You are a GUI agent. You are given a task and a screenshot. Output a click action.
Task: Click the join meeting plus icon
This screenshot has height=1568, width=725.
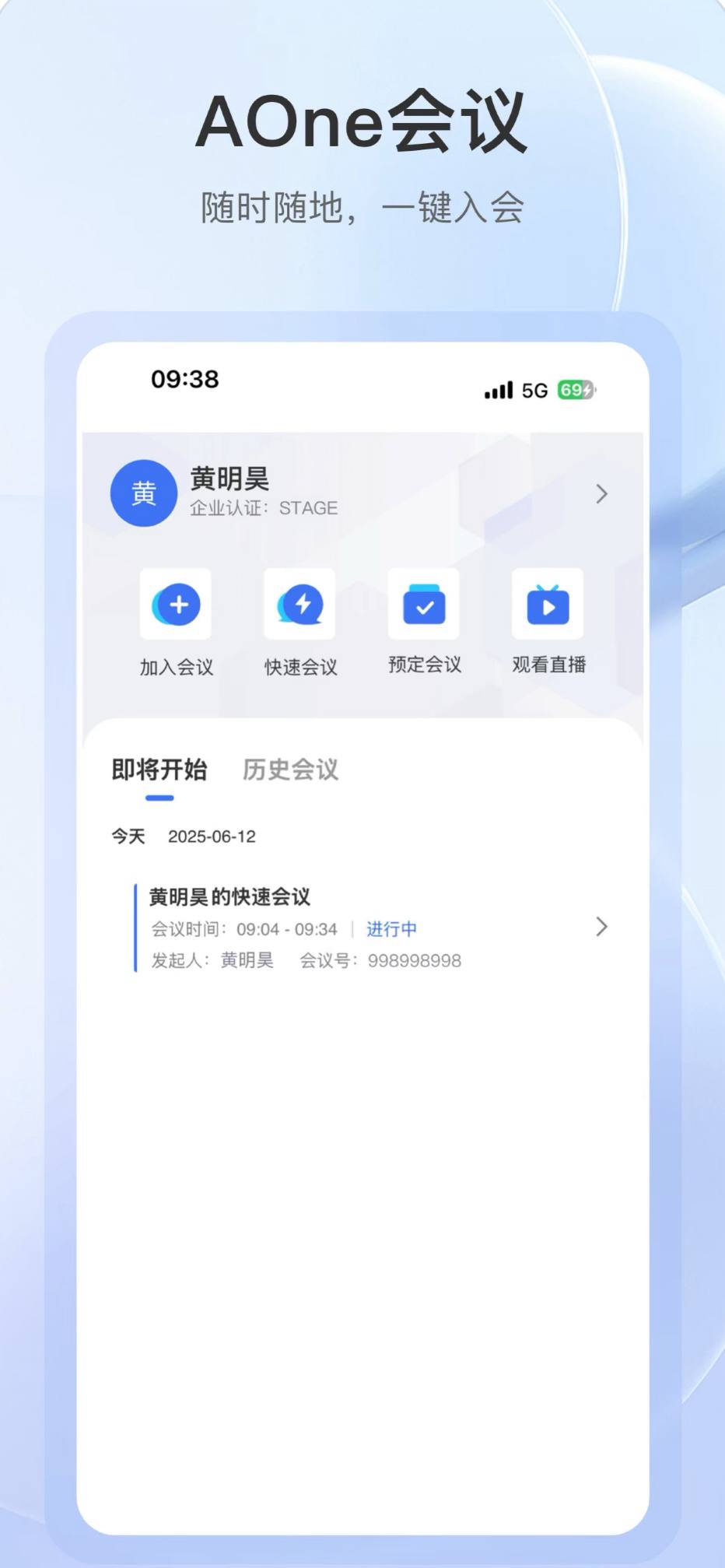[177, 605]
